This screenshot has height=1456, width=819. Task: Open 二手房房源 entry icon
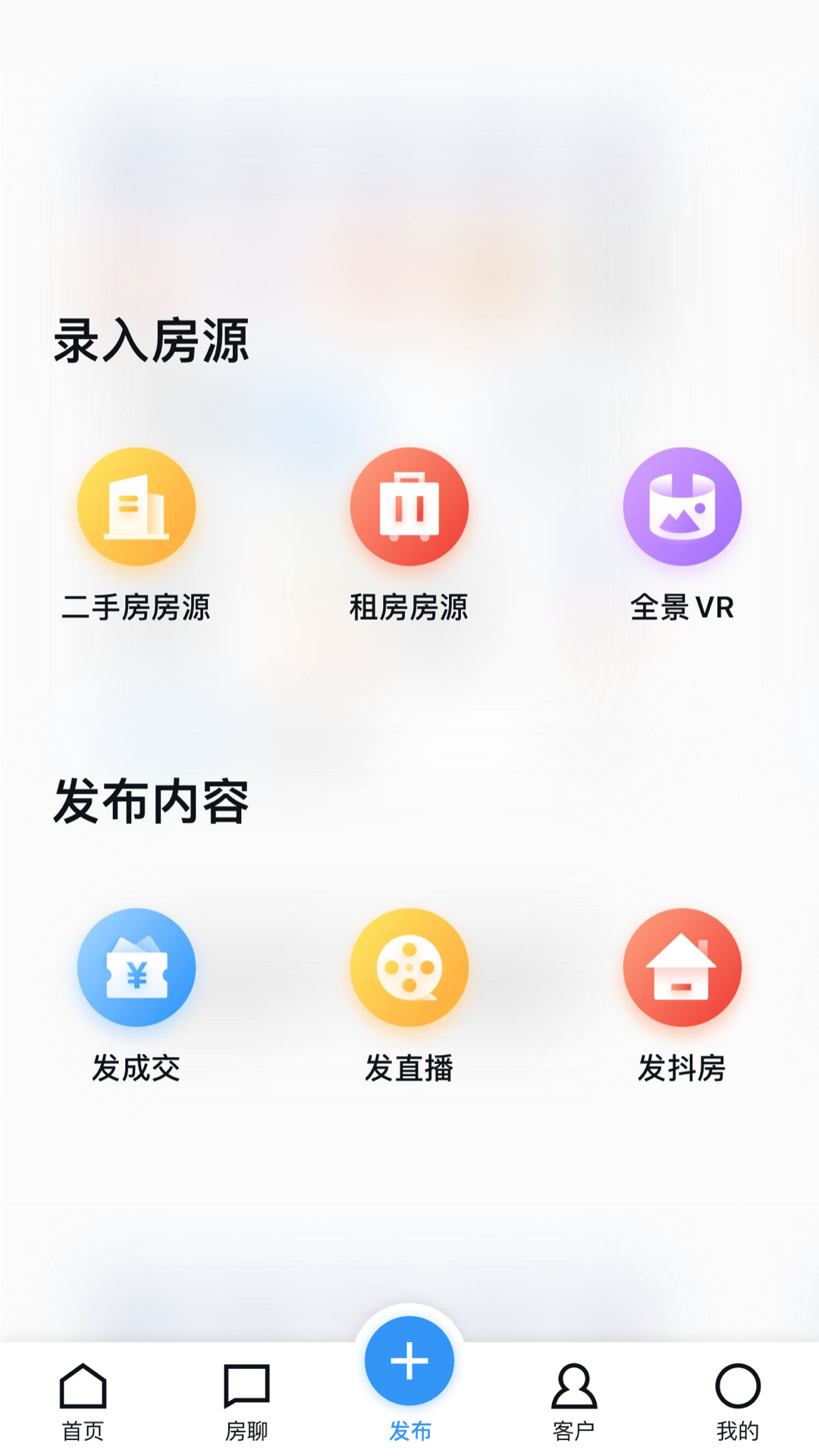(136, 507)
